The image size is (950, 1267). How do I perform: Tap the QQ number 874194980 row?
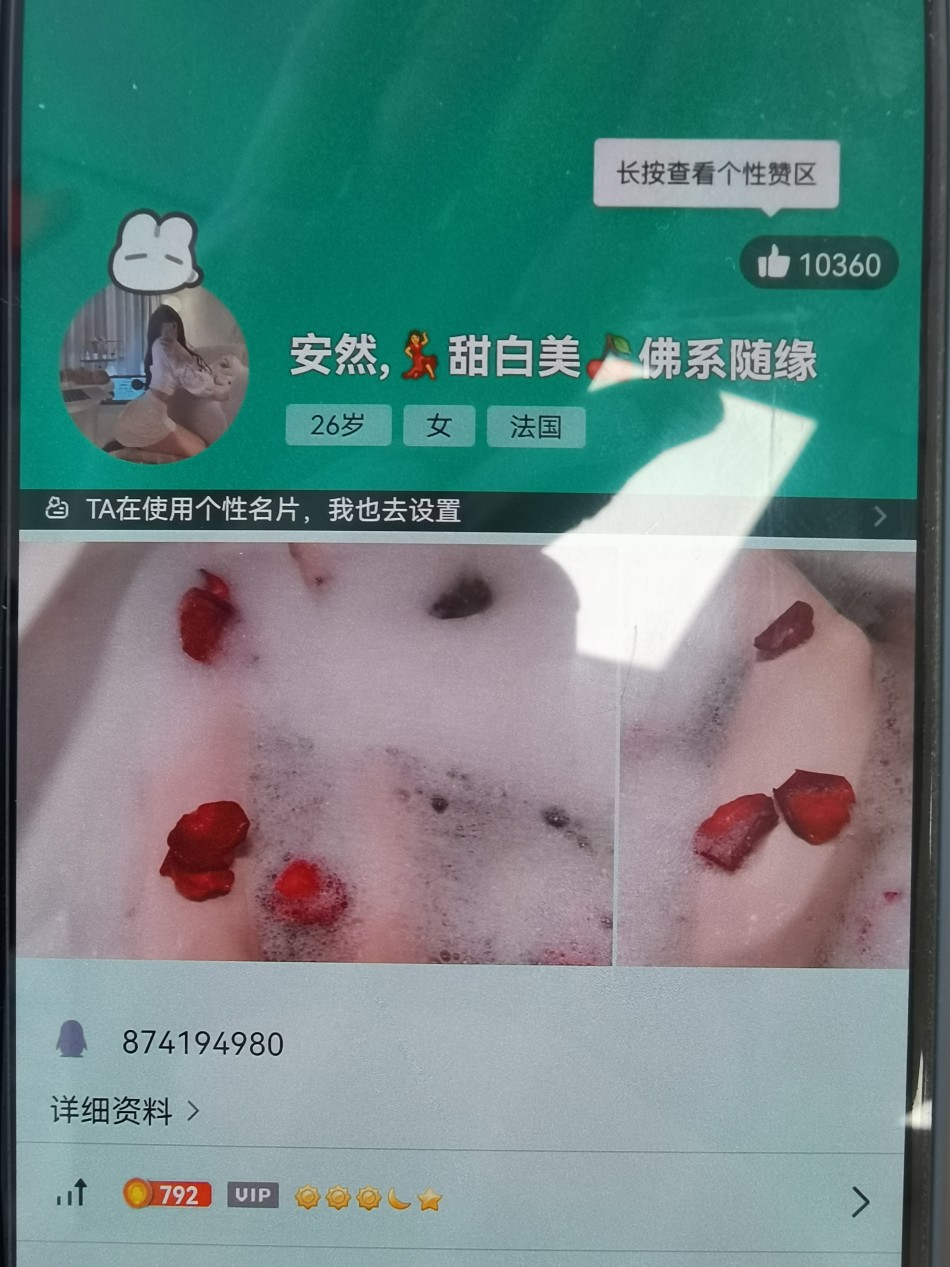pos(202,1044)
